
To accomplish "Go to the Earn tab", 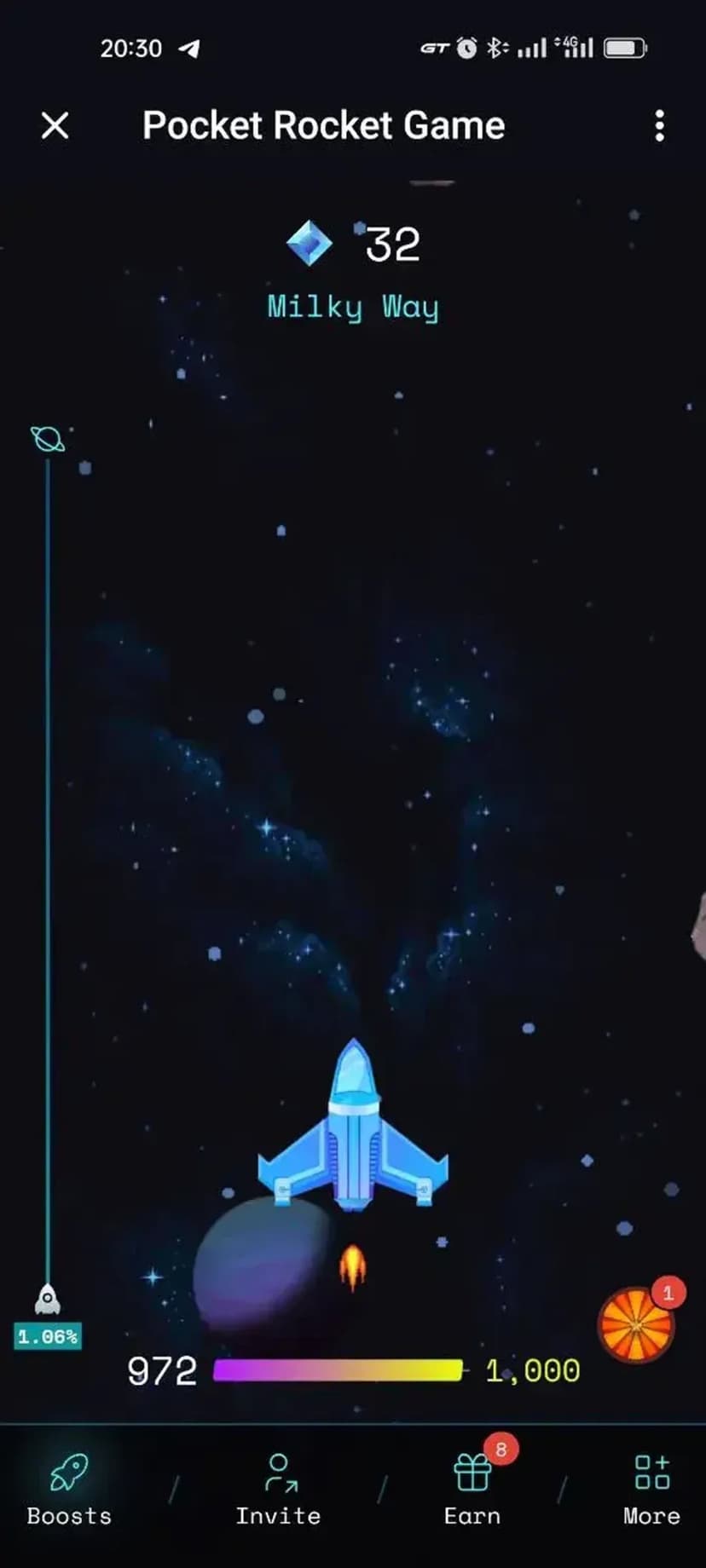I will click(472, 1490).
